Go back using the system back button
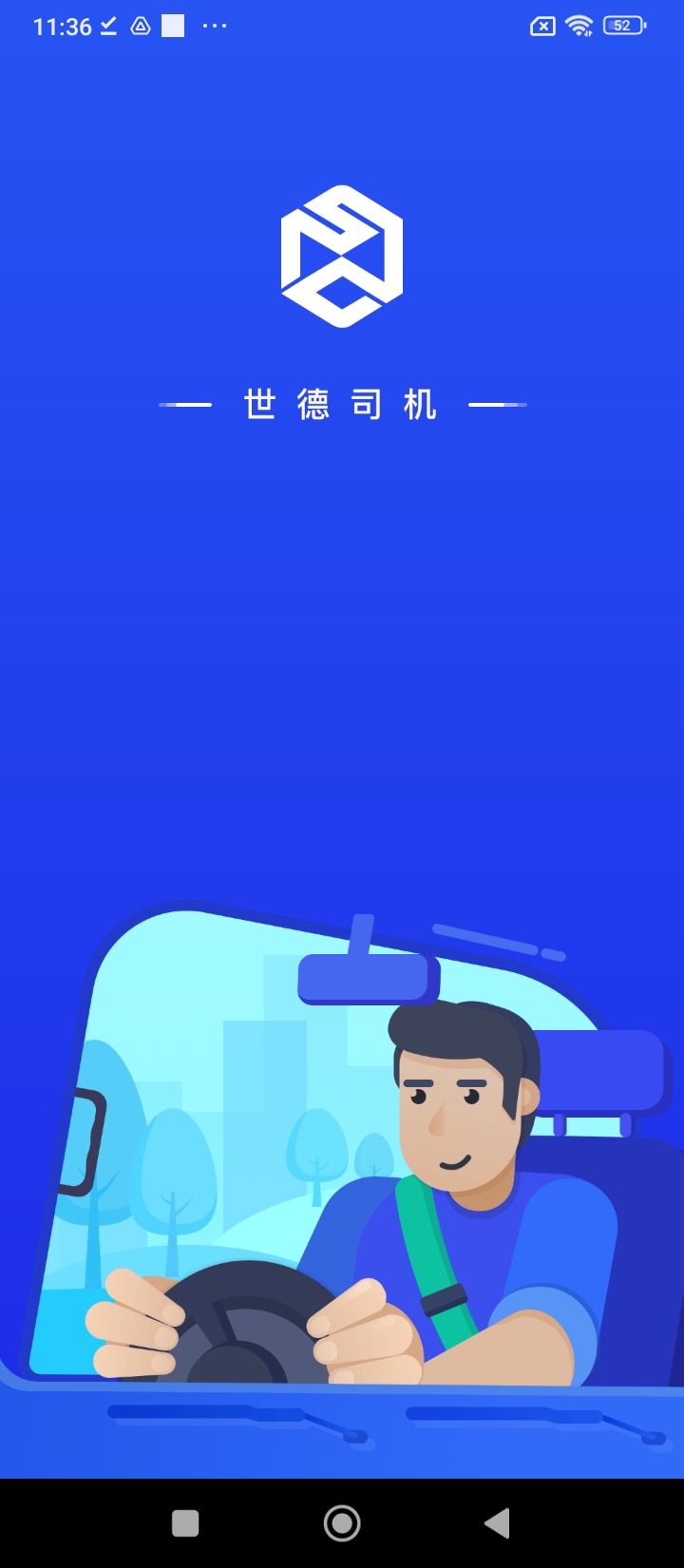This screenshot has width=684, height=1568. tap(497, 1523)
